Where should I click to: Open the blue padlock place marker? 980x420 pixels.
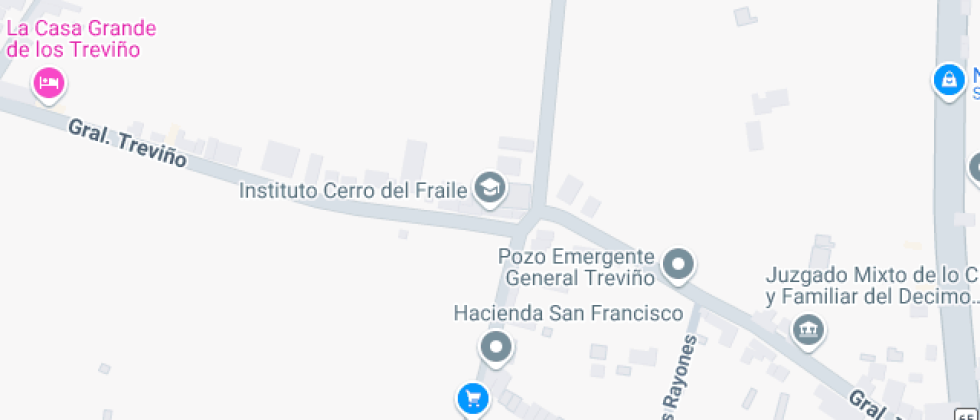point(947,80)
